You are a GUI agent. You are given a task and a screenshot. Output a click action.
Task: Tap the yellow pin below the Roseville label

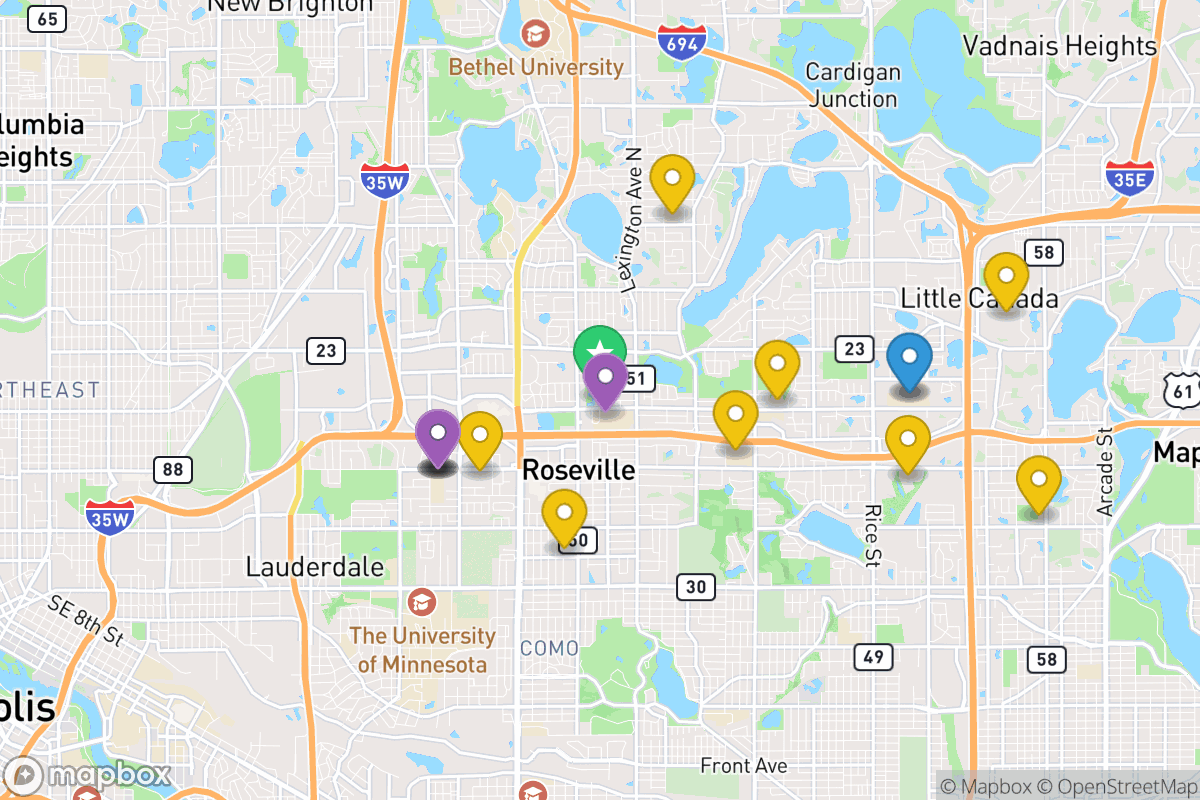coord(564,514)
